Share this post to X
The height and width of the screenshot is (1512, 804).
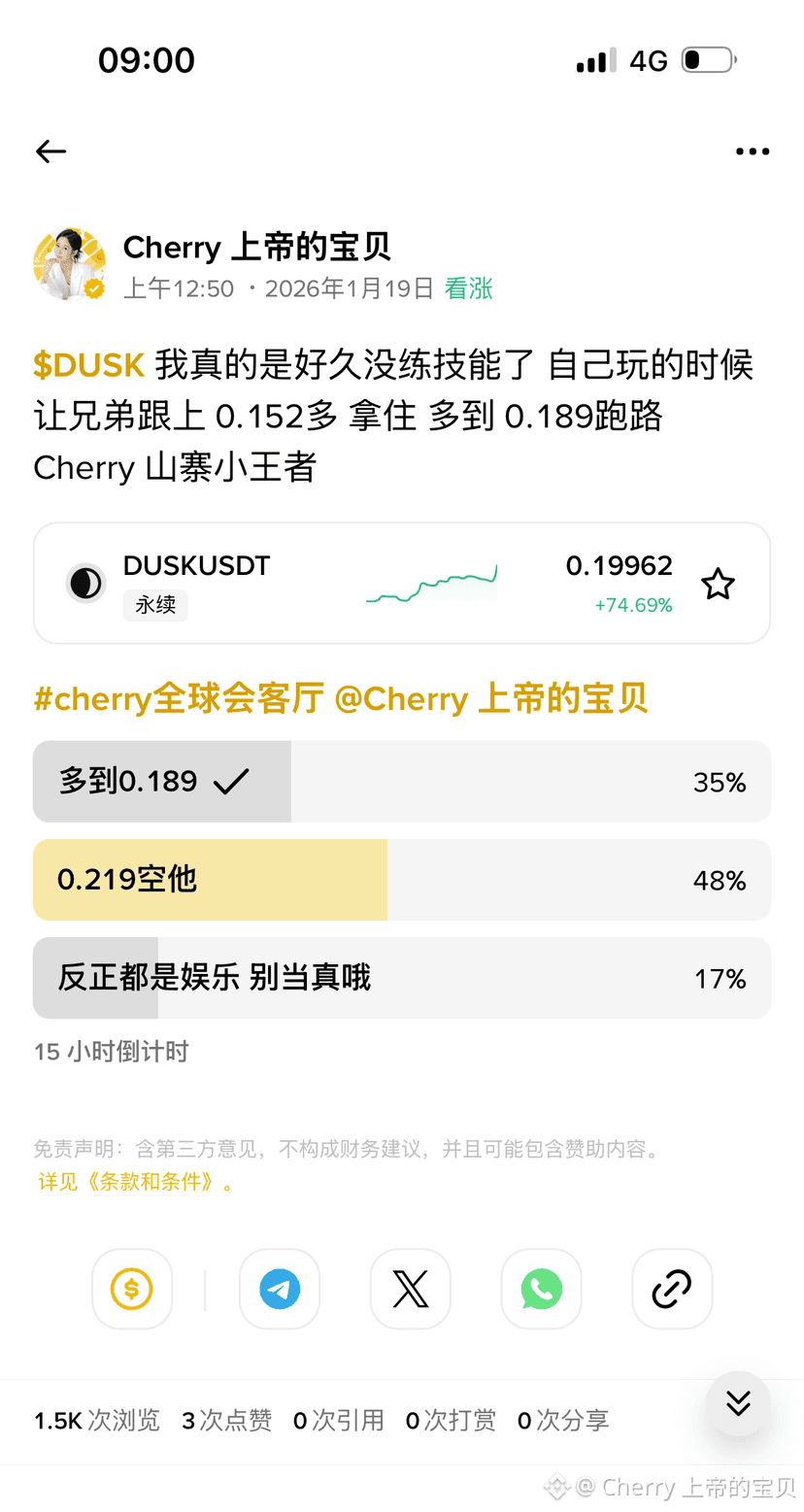coord(411,1289)
